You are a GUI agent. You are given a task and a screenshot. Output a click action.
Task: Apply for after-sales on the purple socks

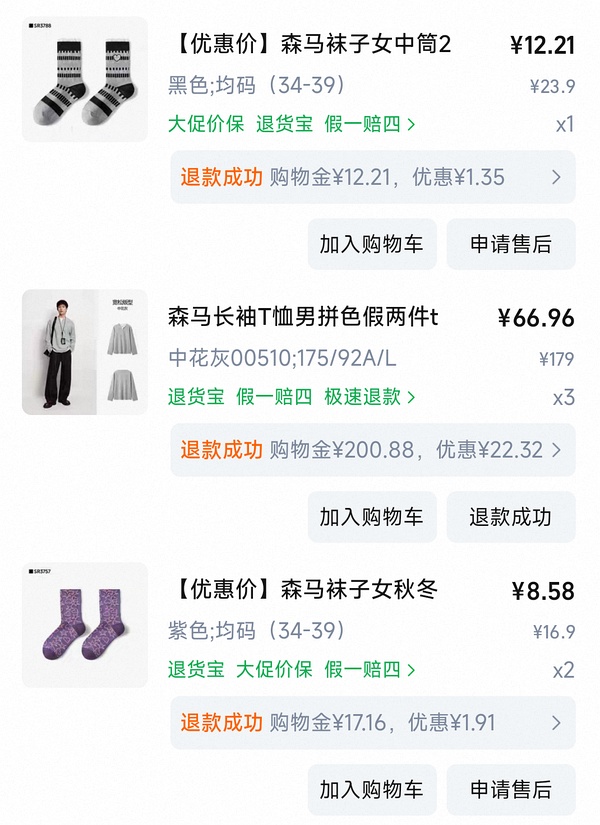pyautogui.click(x=511, y=789)
